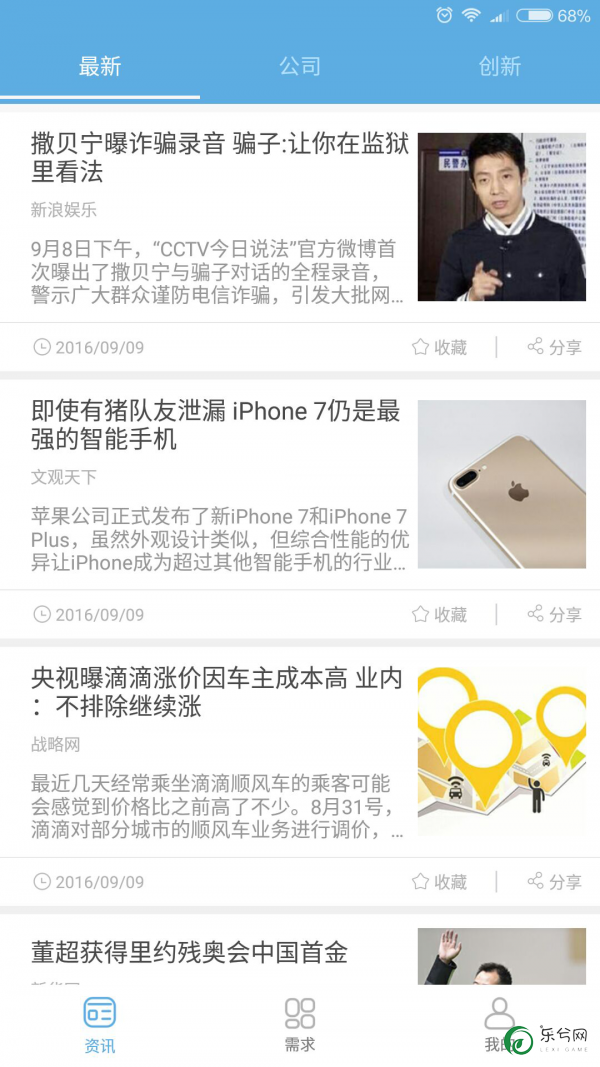Tap 分享 under the 撒贝宁 article

tap(554, 347)
